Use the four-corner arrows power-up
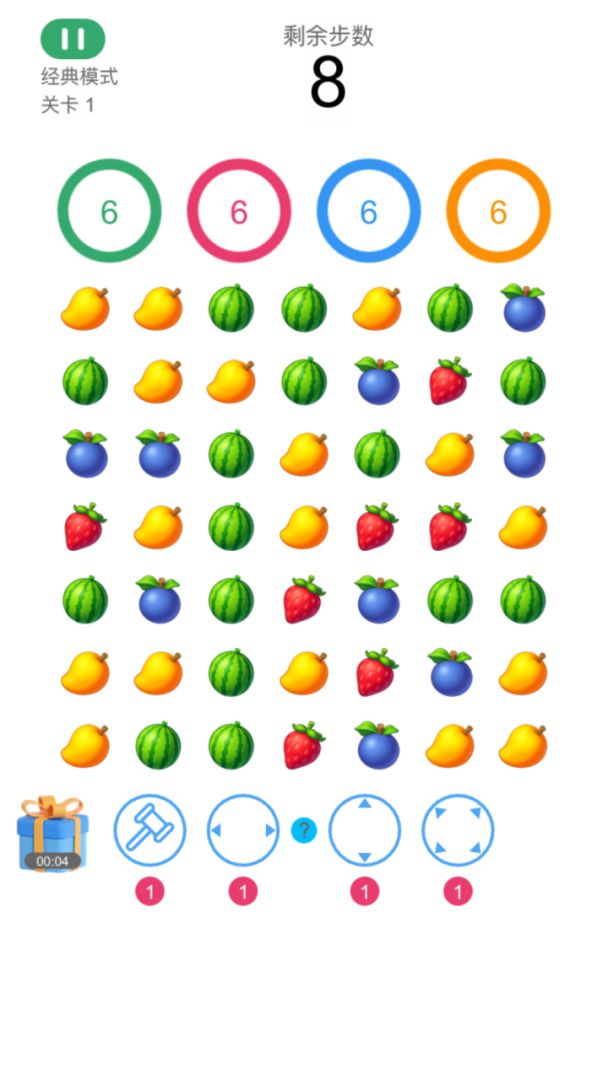 458,830
